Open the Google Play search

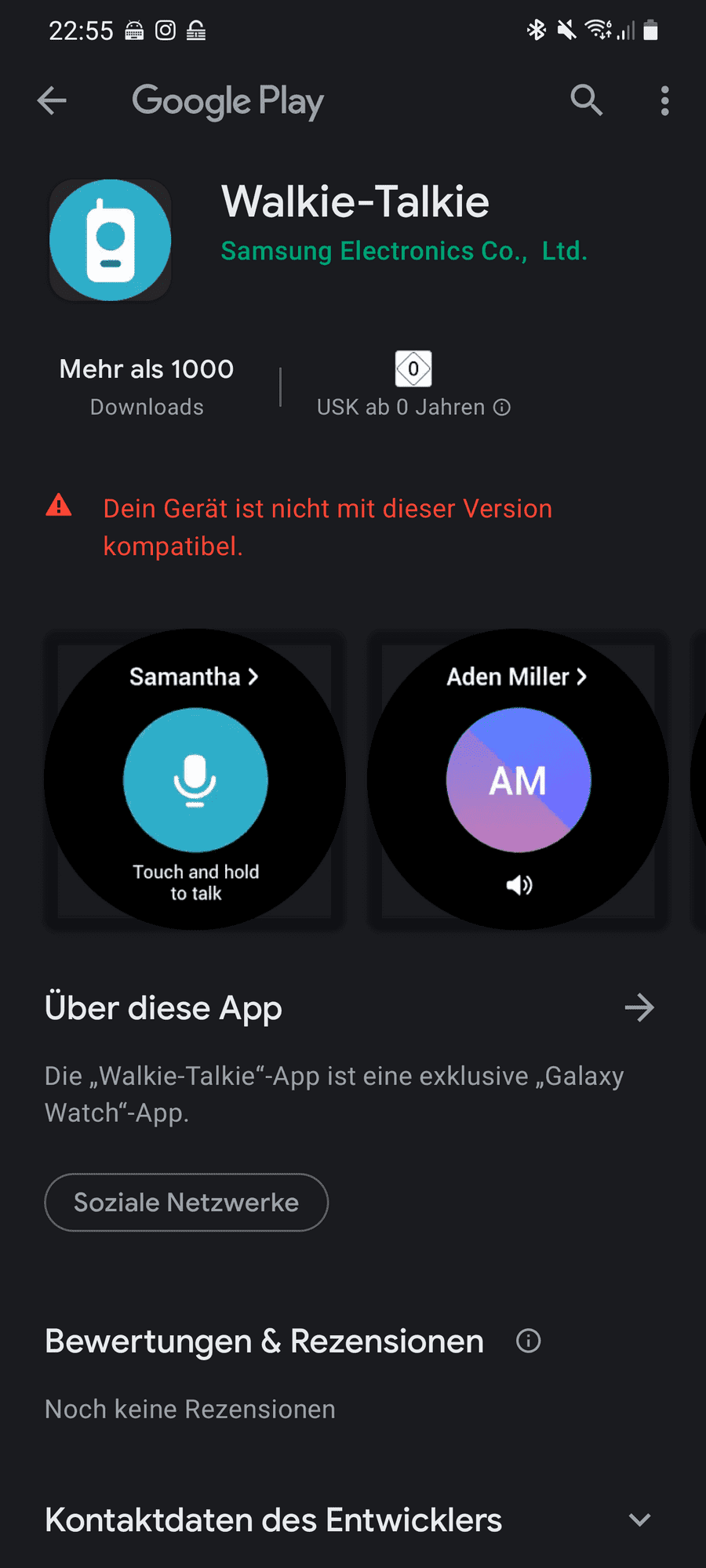pyautogui.click(x=586, y=100)
